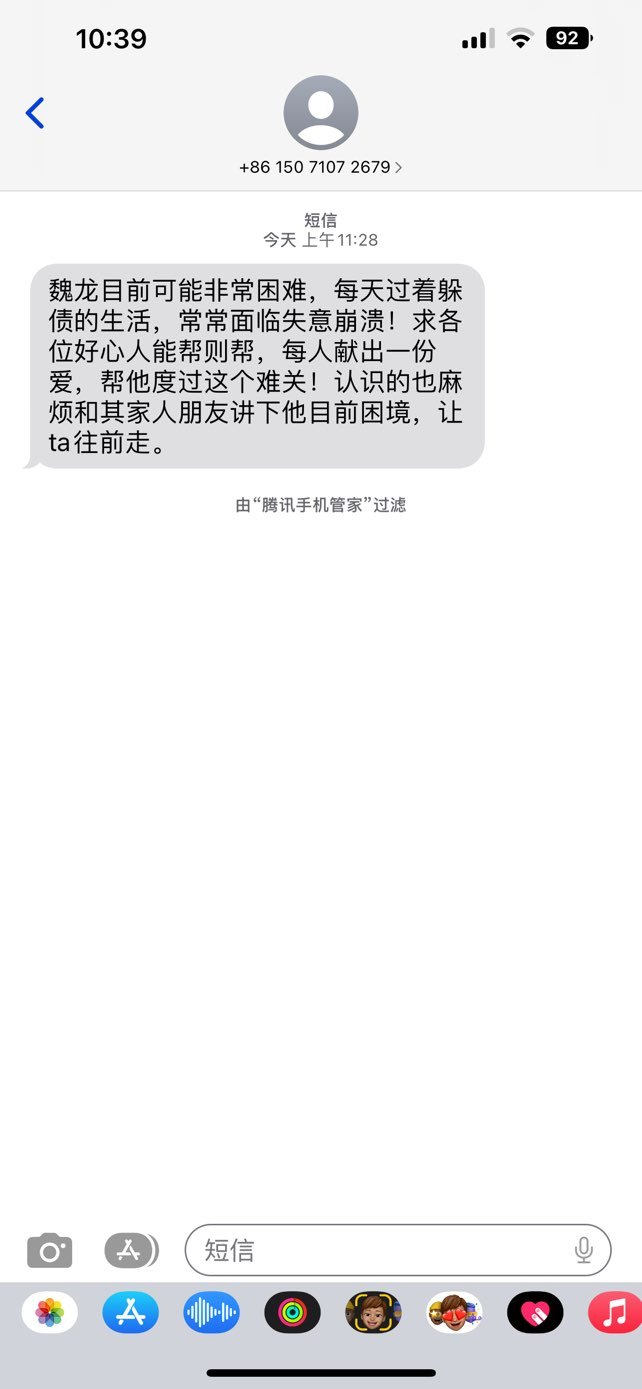Open the Music app in the app strip
The height and width of the screenshot is (1389, 642).
[x=615, y=1312]
